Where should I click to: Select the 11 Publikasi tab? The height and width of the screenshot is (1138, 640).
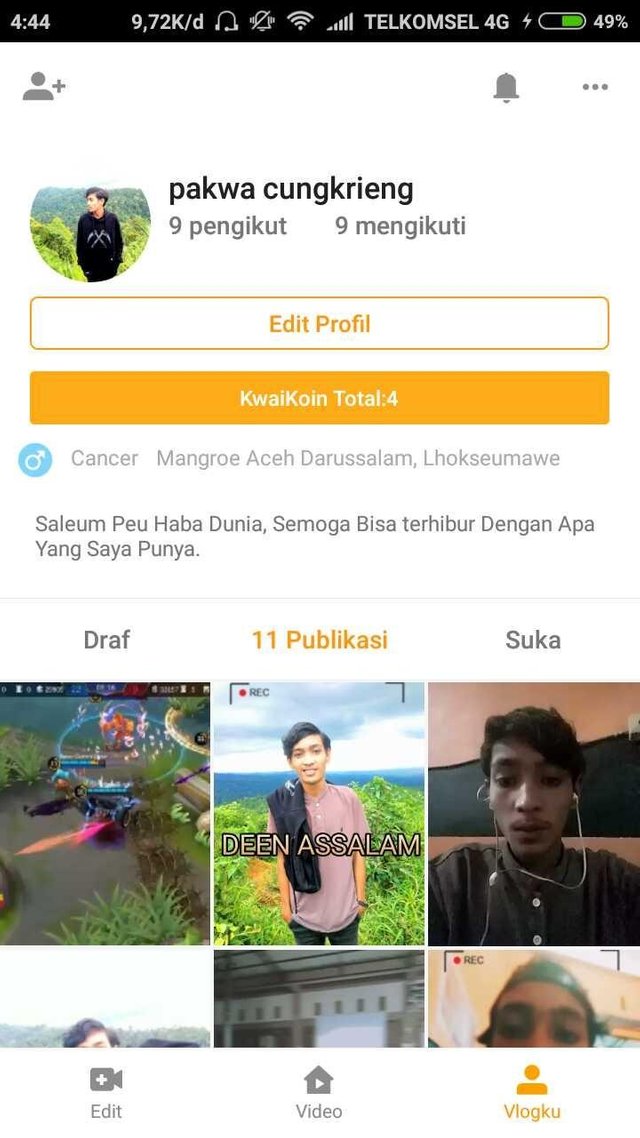pos(319,640)
